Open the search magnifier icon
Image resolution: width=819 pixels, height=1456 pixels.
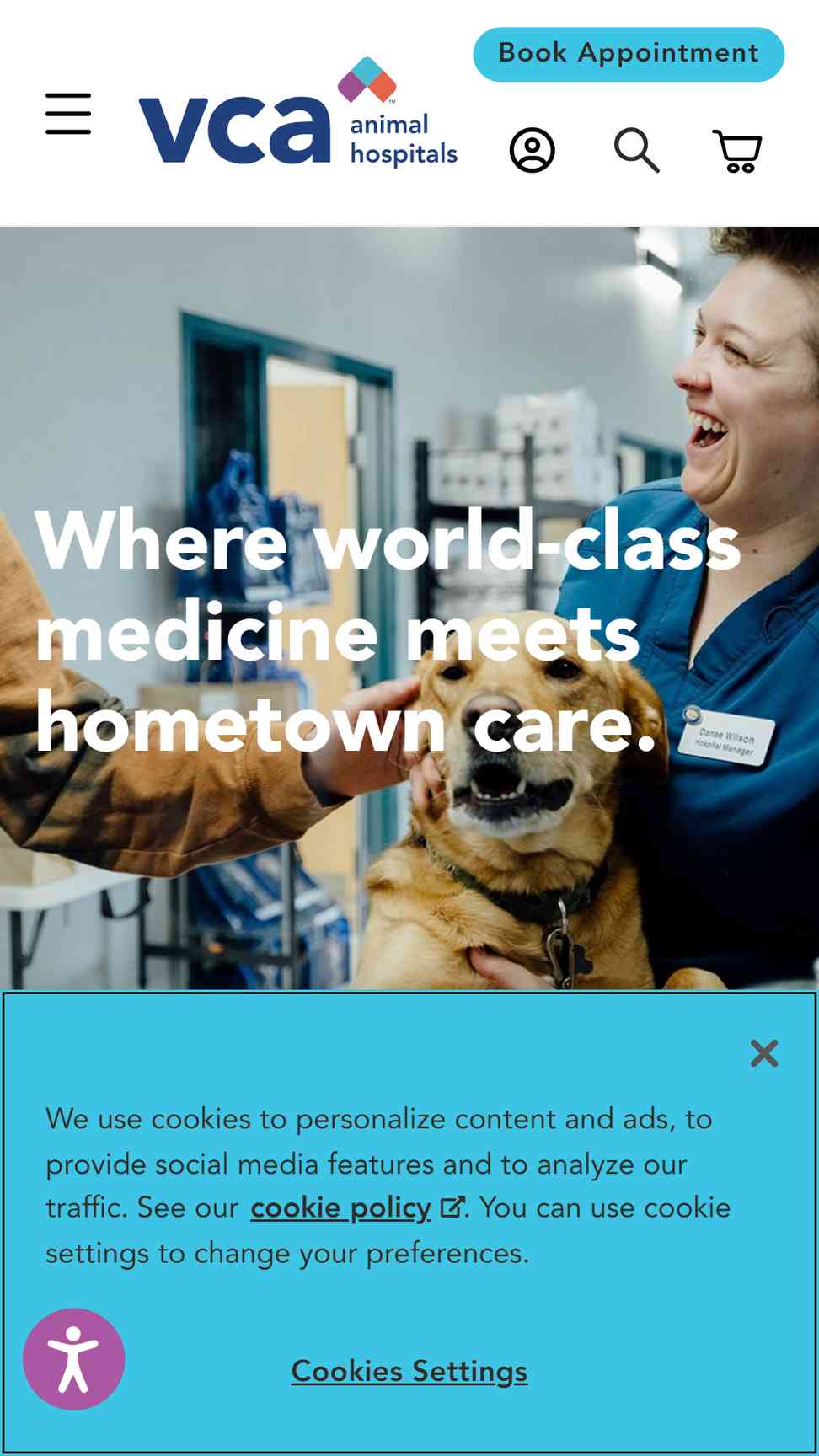tap(636, 151)
